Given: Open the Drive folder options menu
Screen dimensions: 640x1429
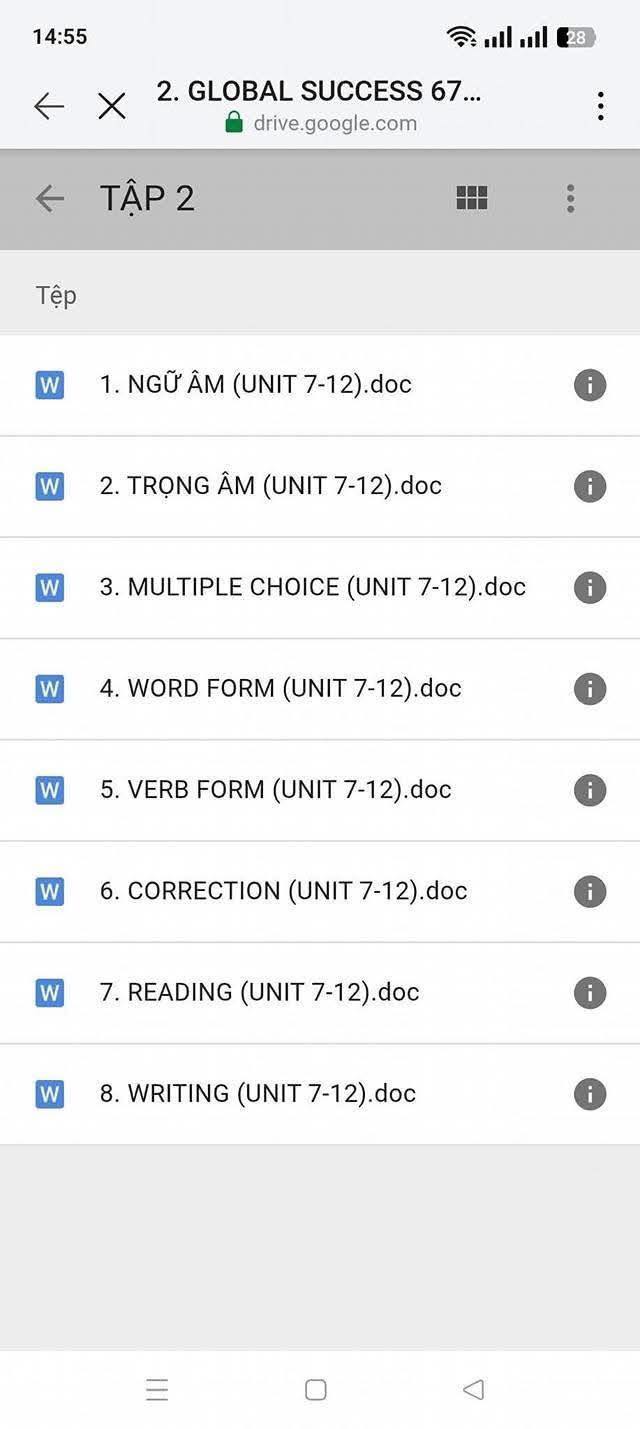Looking at the screenshot, I should [x=570, y=198].
